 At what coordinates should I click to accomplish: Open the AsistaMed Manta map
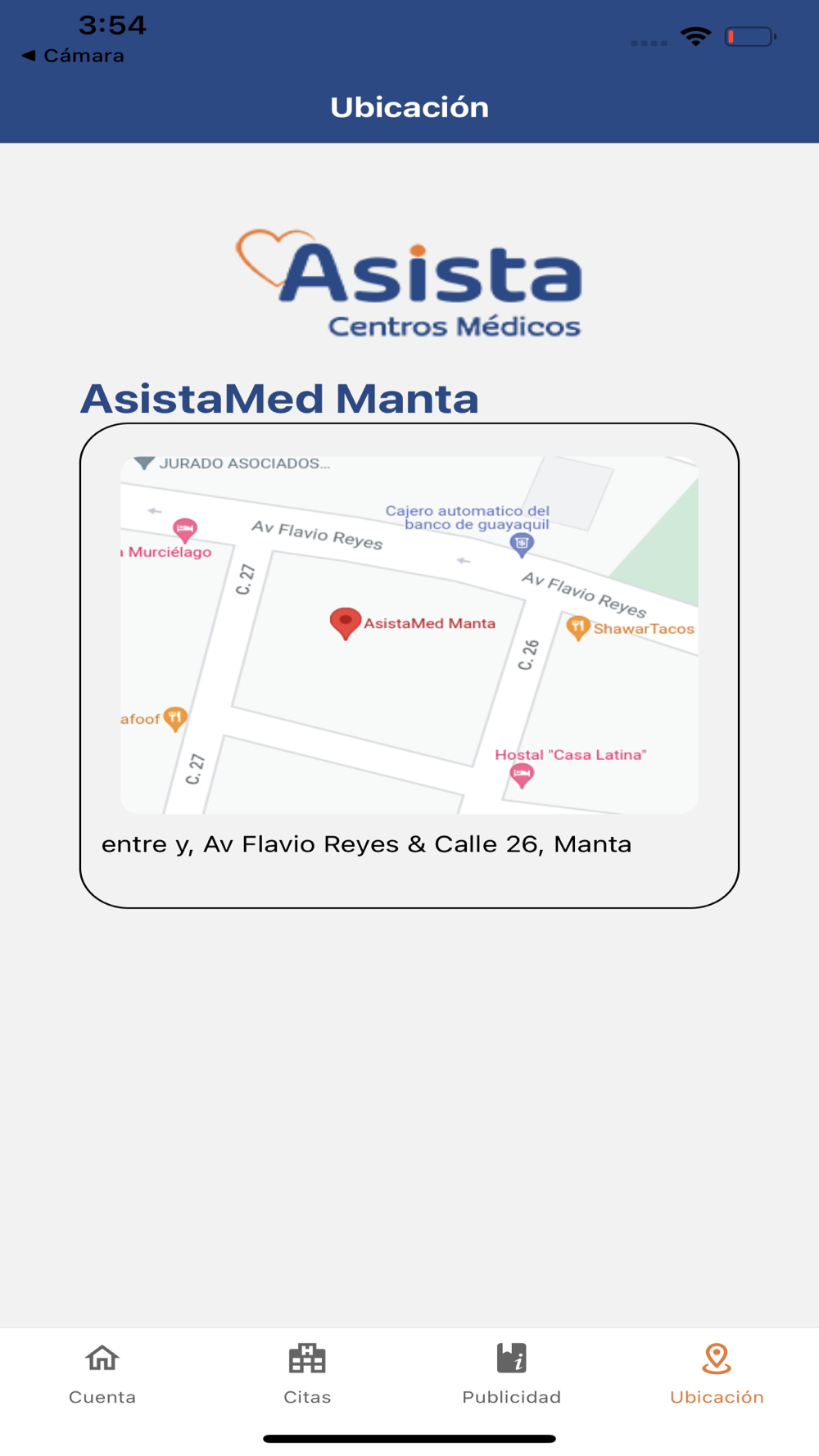tap(409, 635)
